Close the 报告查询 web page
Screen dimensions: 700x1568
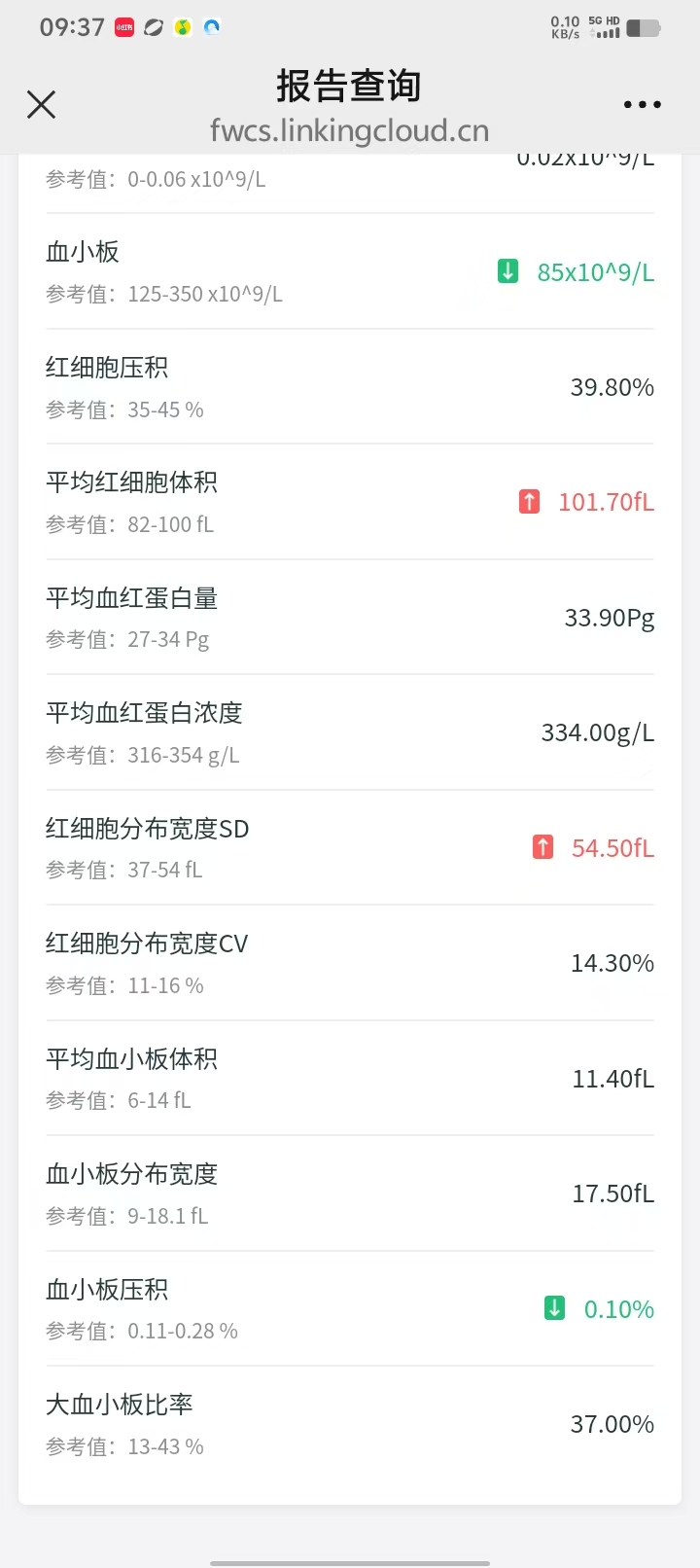[42, 104]
